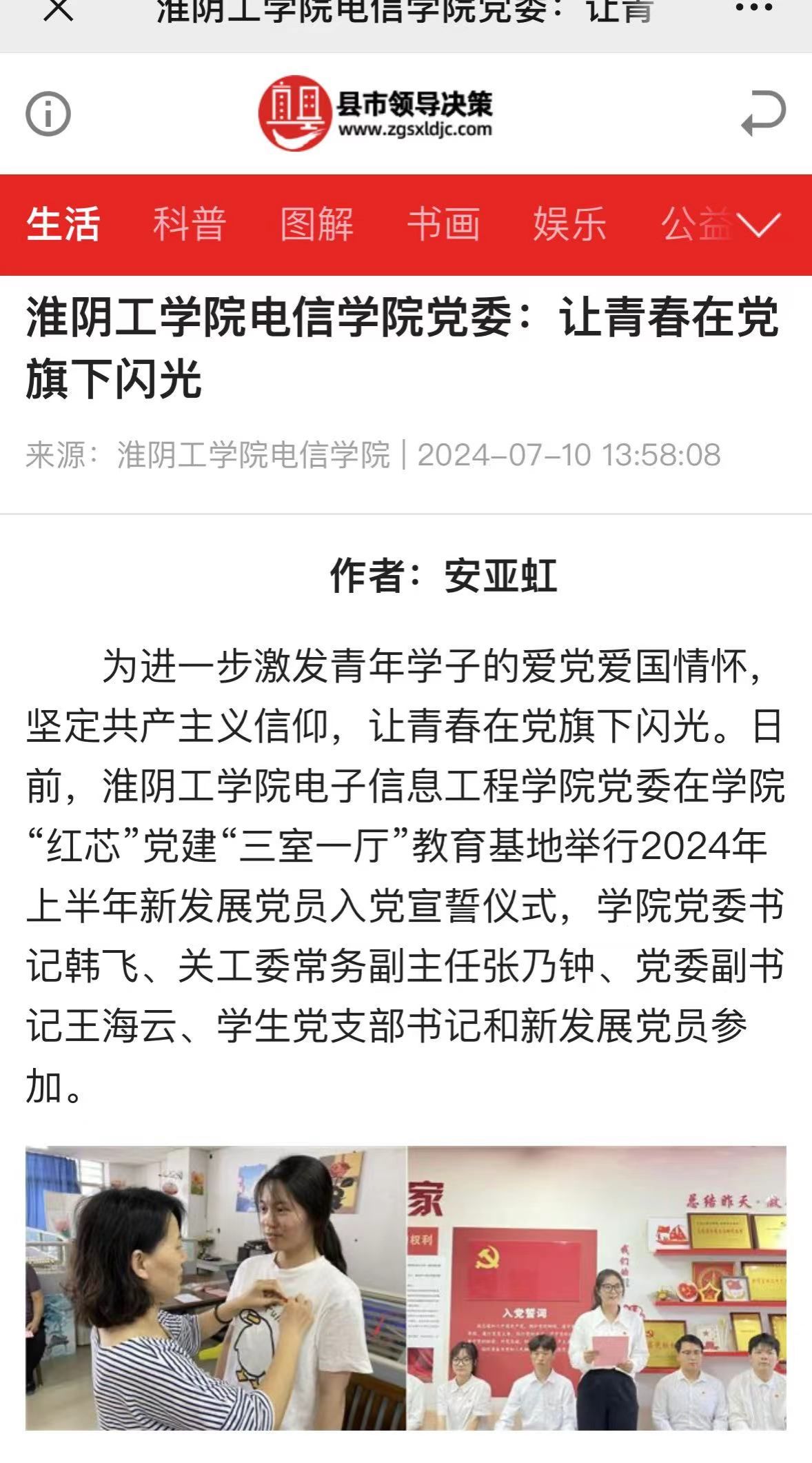
Task: Go to the 娱乐 section
Action: coord(569,225)
